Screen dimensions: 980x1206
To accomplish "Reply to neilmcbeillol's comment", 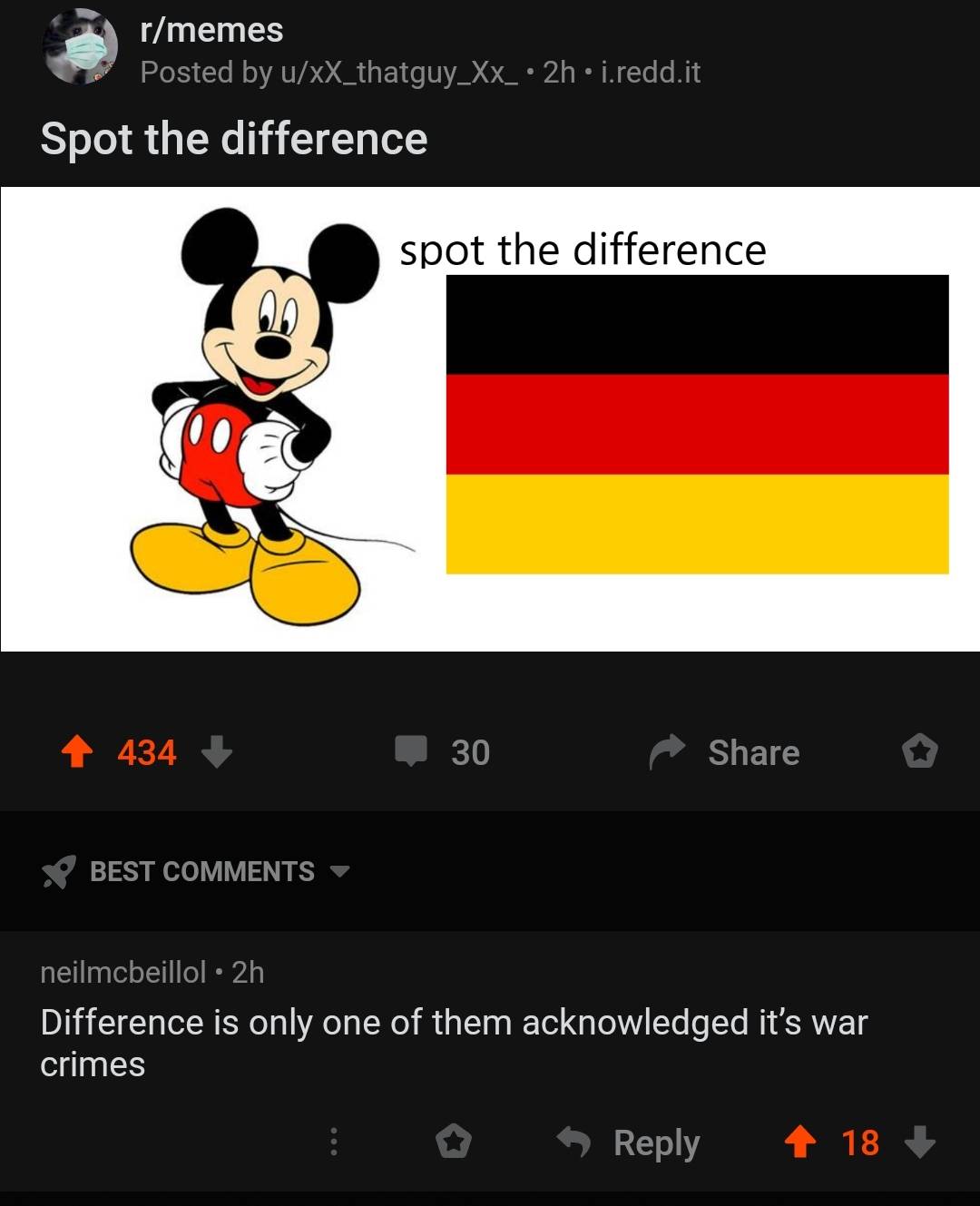I will (630, 1142).
